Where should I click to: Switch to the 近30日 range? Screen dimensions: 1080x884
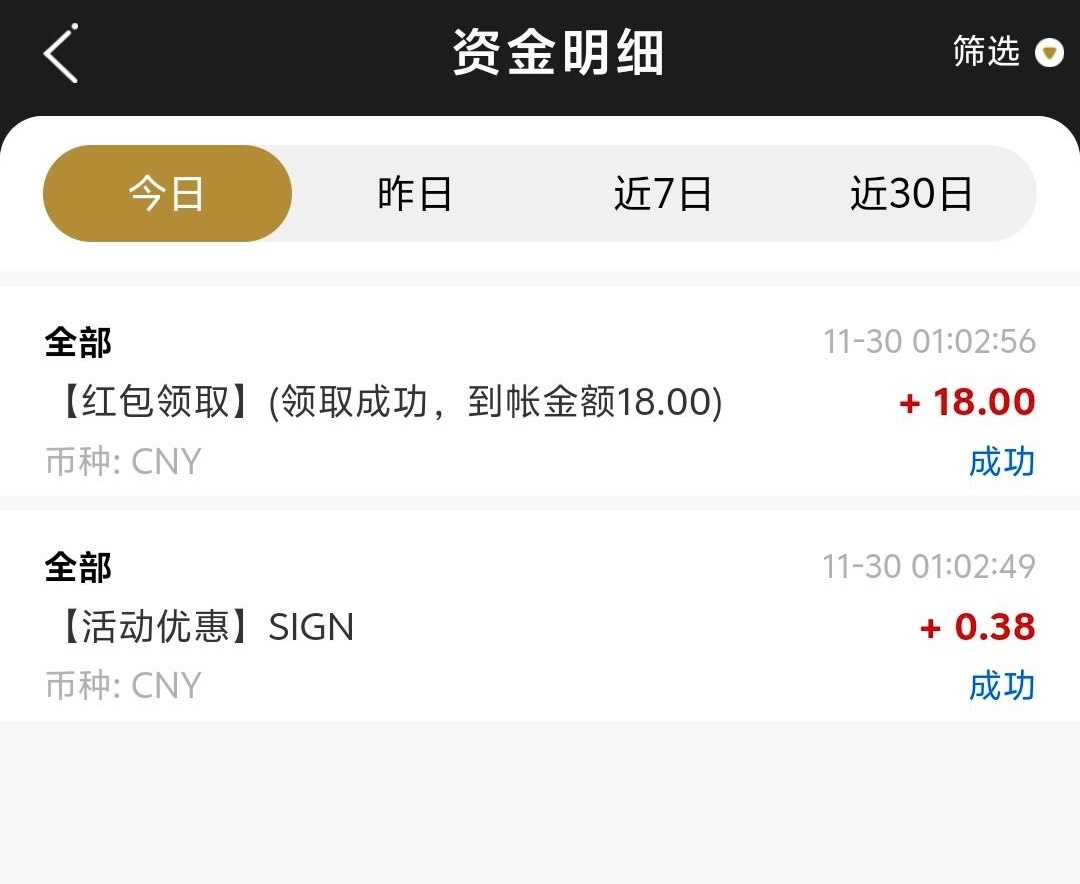point(911,194)
